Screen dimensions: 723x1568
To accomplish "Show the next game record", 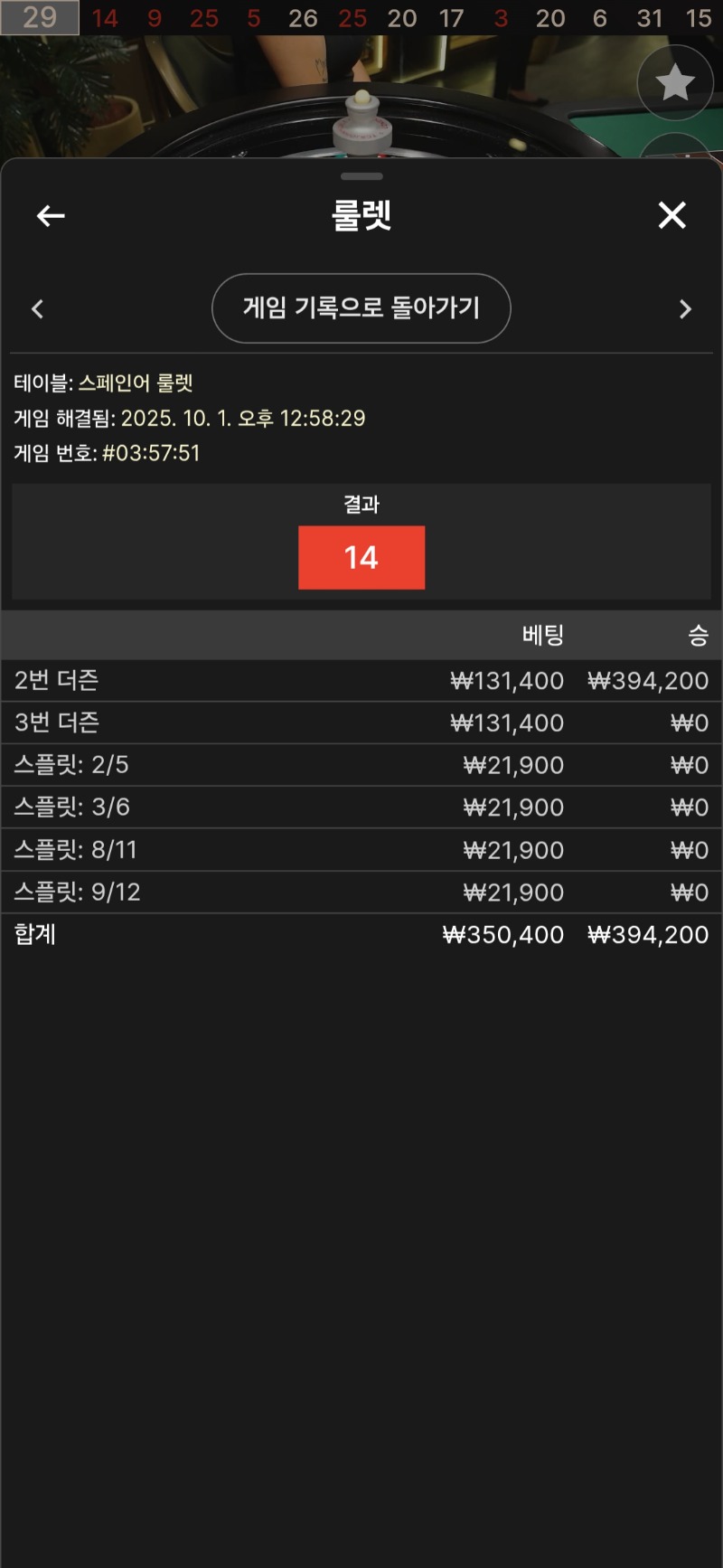I will pyautogui.click(x=684, y=309).
